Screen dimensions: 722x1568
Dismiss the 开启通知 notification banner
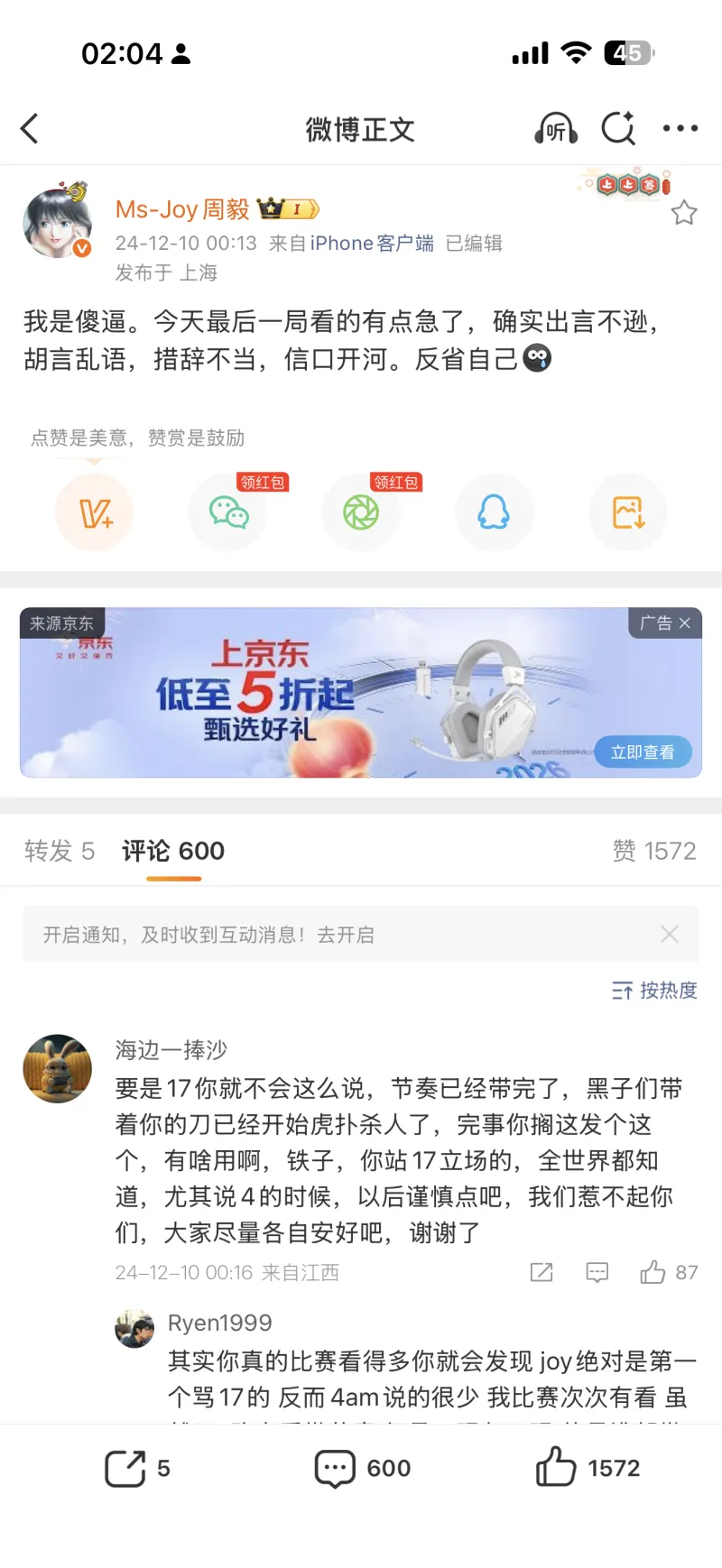(x=669, y=935)
